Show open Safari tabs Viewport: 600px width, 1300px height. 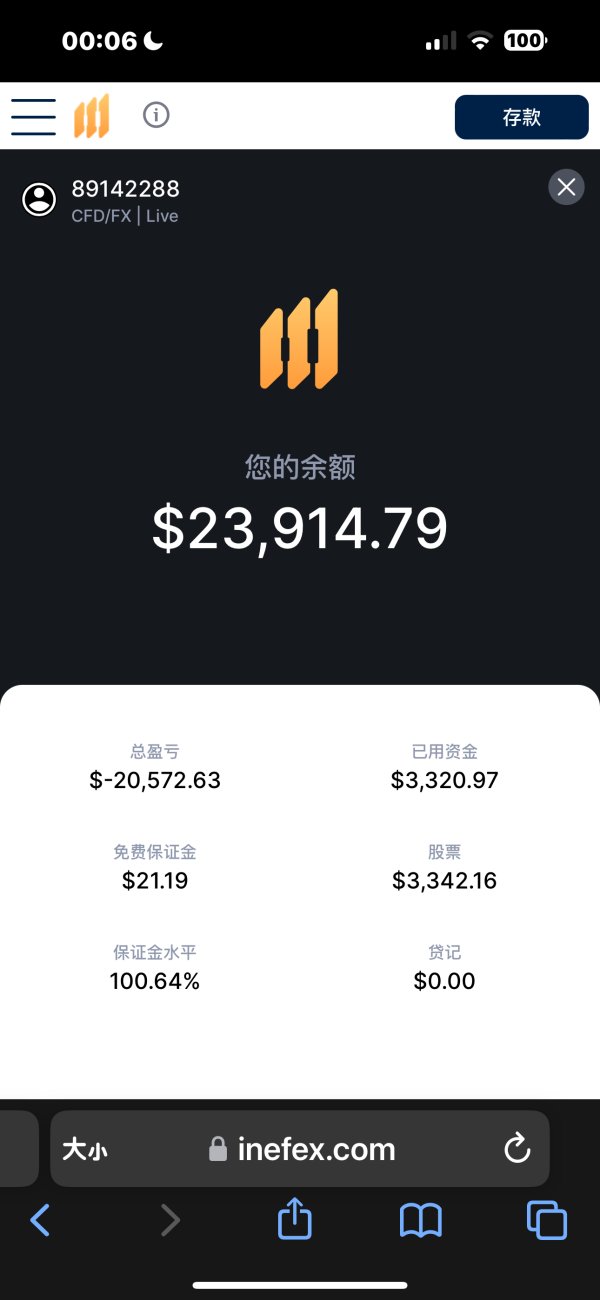pos(547,1220)
